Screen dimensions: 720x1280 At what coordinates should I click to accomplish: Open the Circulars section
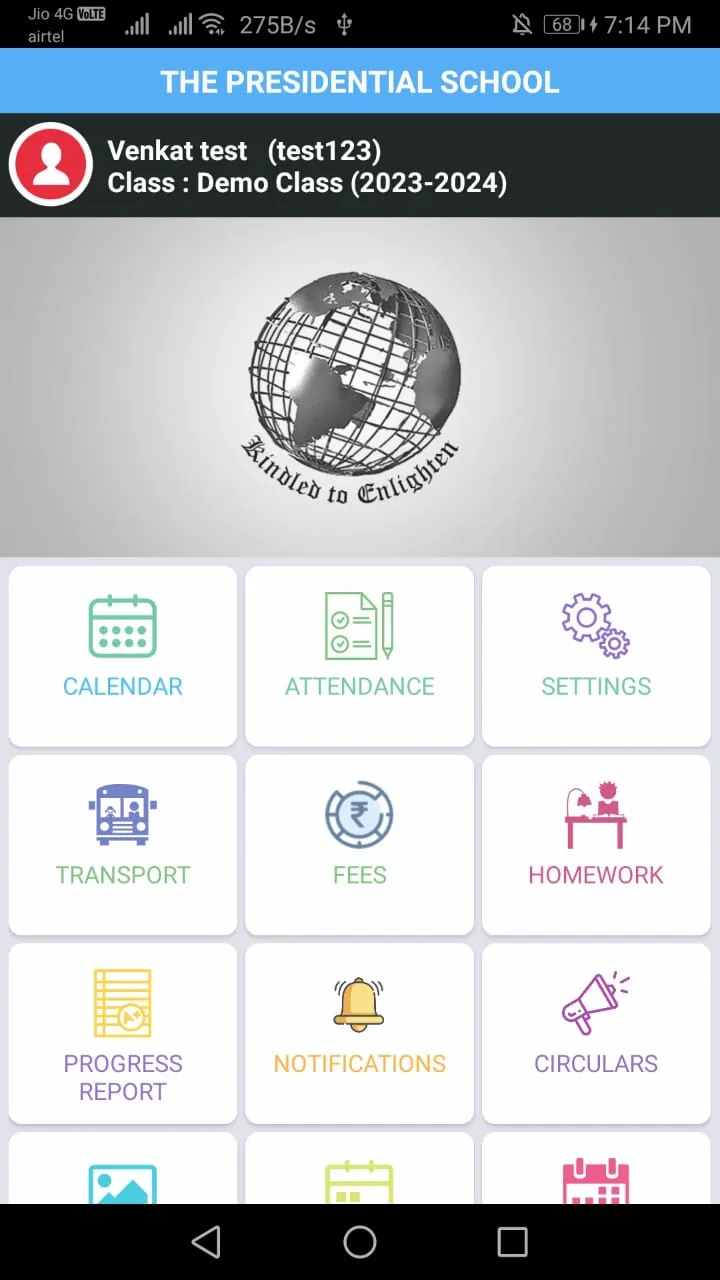pyautogui.click(x=596, y=1034)
